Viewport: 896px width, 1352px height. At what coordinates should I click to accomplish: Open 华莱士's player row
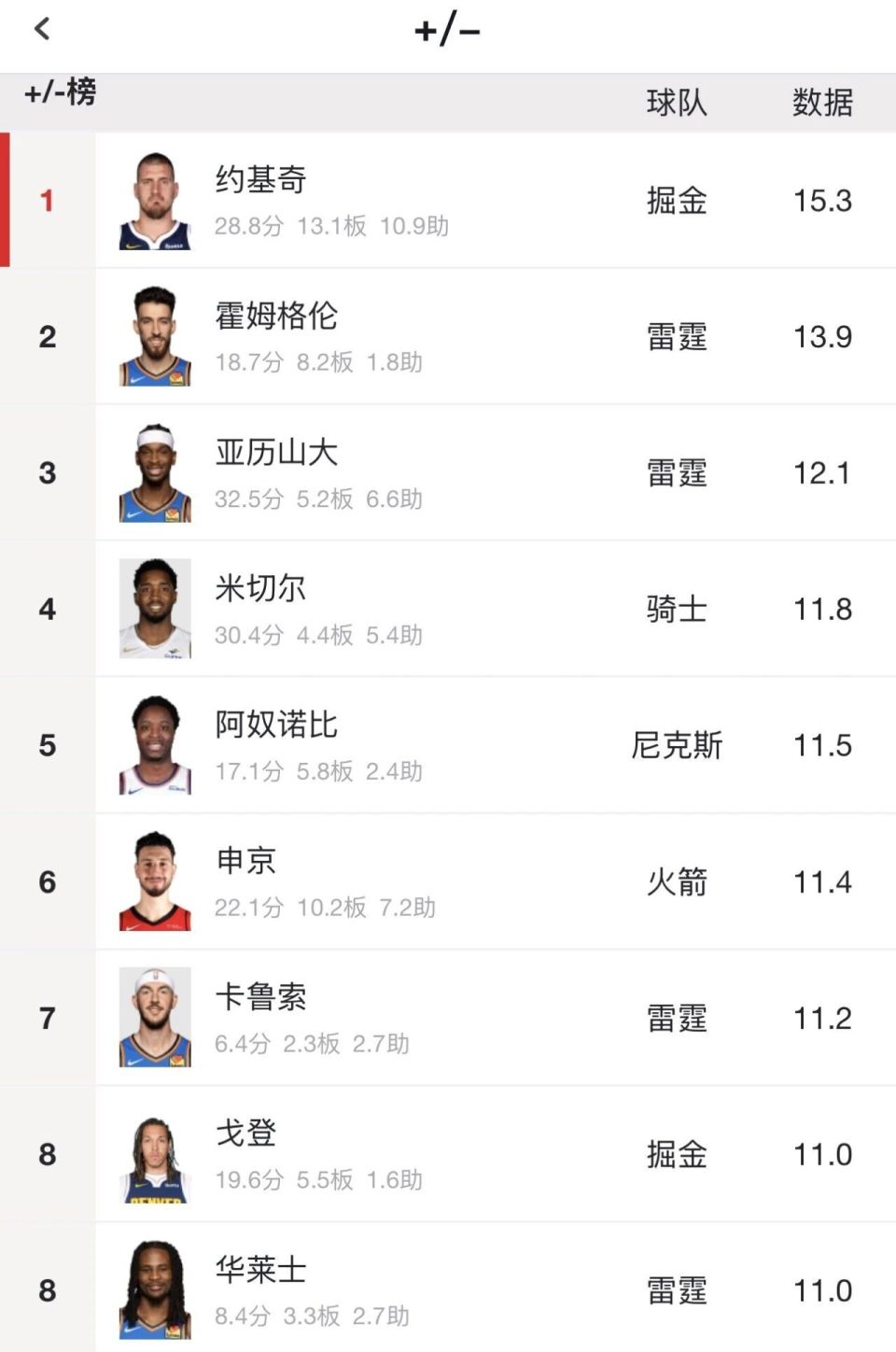pyautogui.click(x=448, y=1289)
